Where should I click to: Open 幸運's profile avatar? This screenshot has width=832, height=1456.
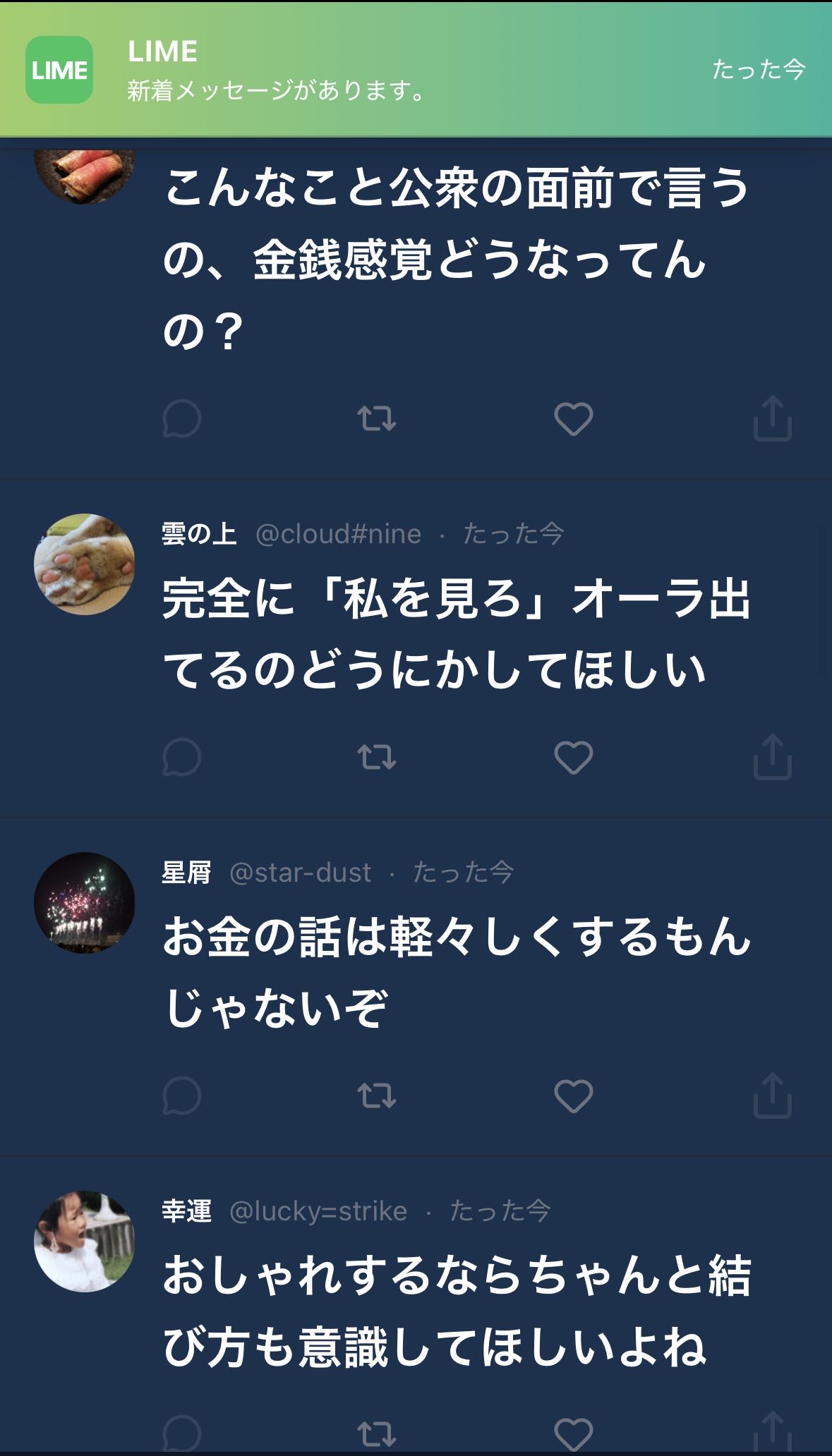coord(85,1242)
